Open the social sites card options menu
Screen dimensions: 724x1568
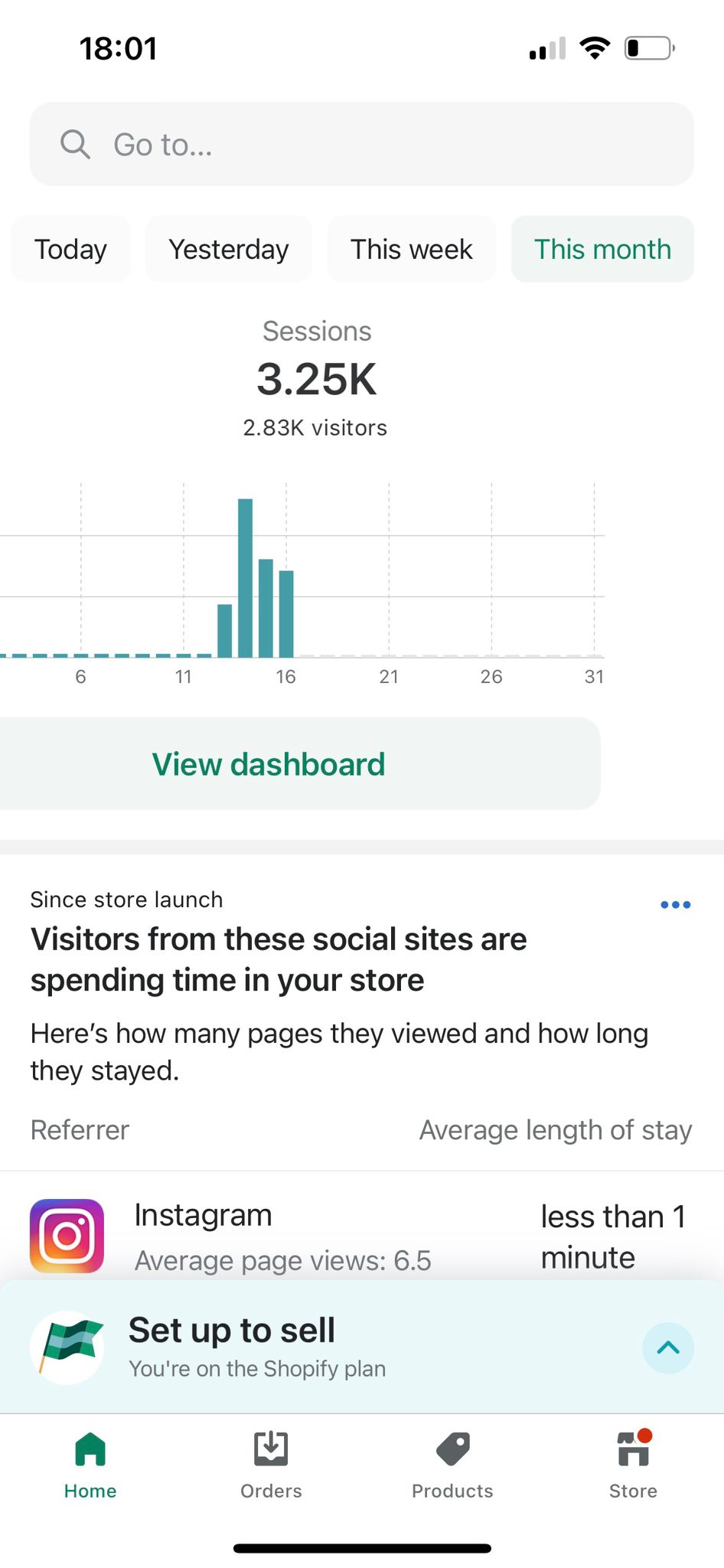[x=675, y=905]
